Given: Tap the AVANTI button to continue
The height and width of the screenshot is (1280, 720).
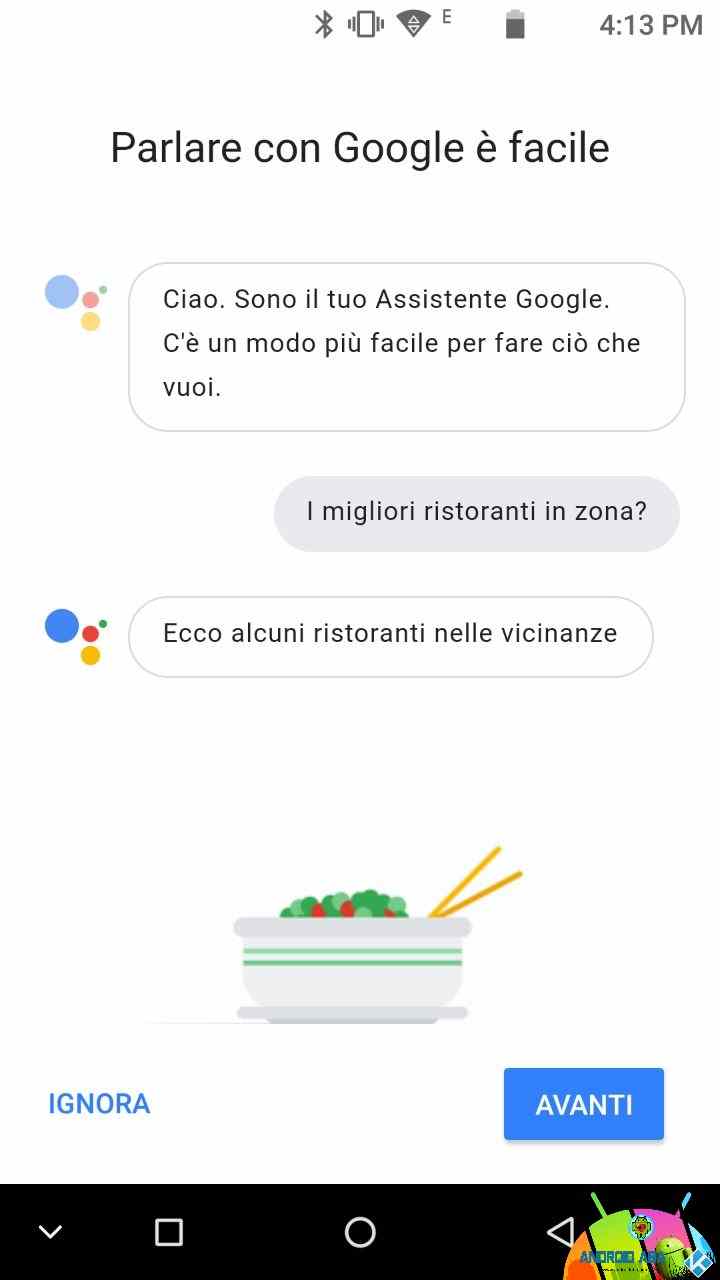Looking at the screenshot, I should point(584,1104).
